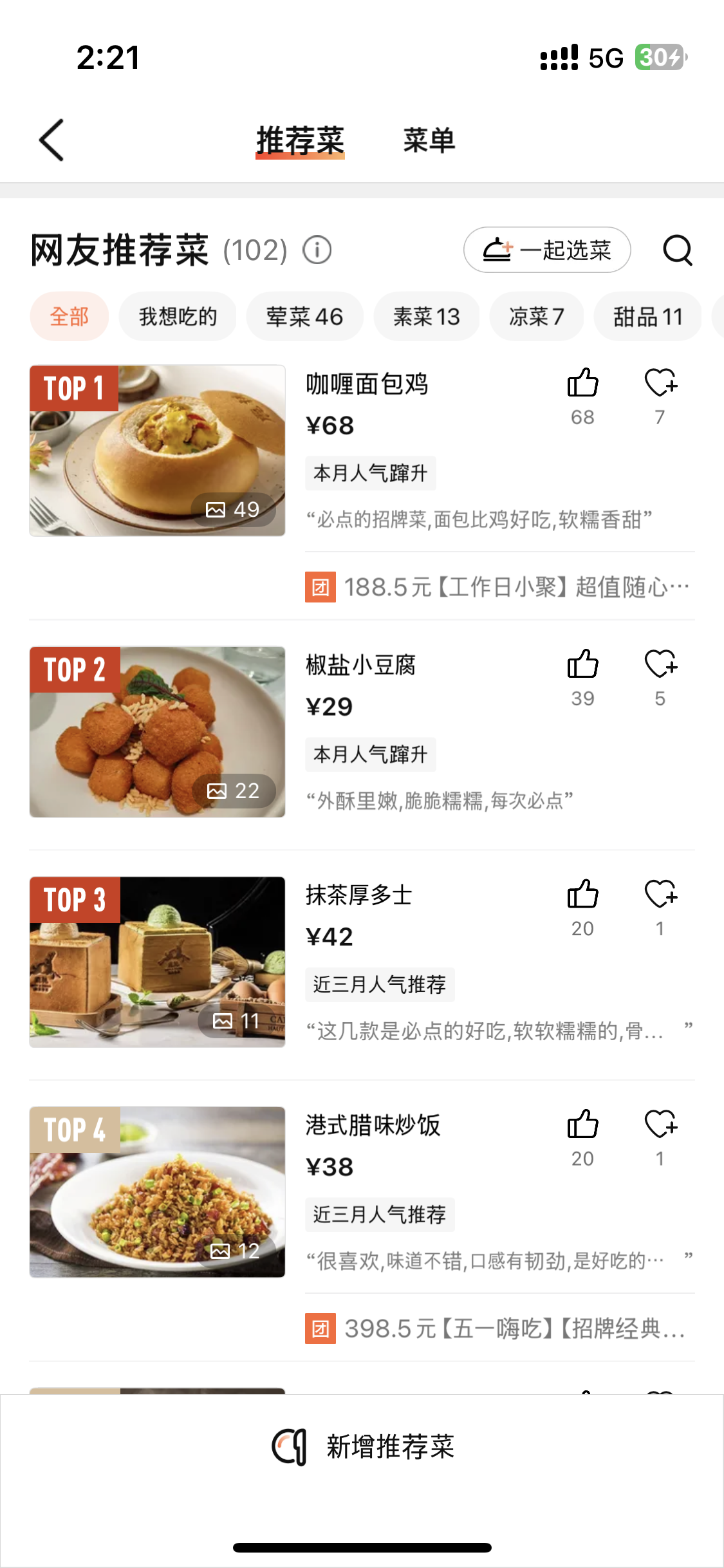The width and height of the screenshot is (724, 1568).
Task: Open the 188.5元 工作日小聚 group deal
Action: pos(499,587)
